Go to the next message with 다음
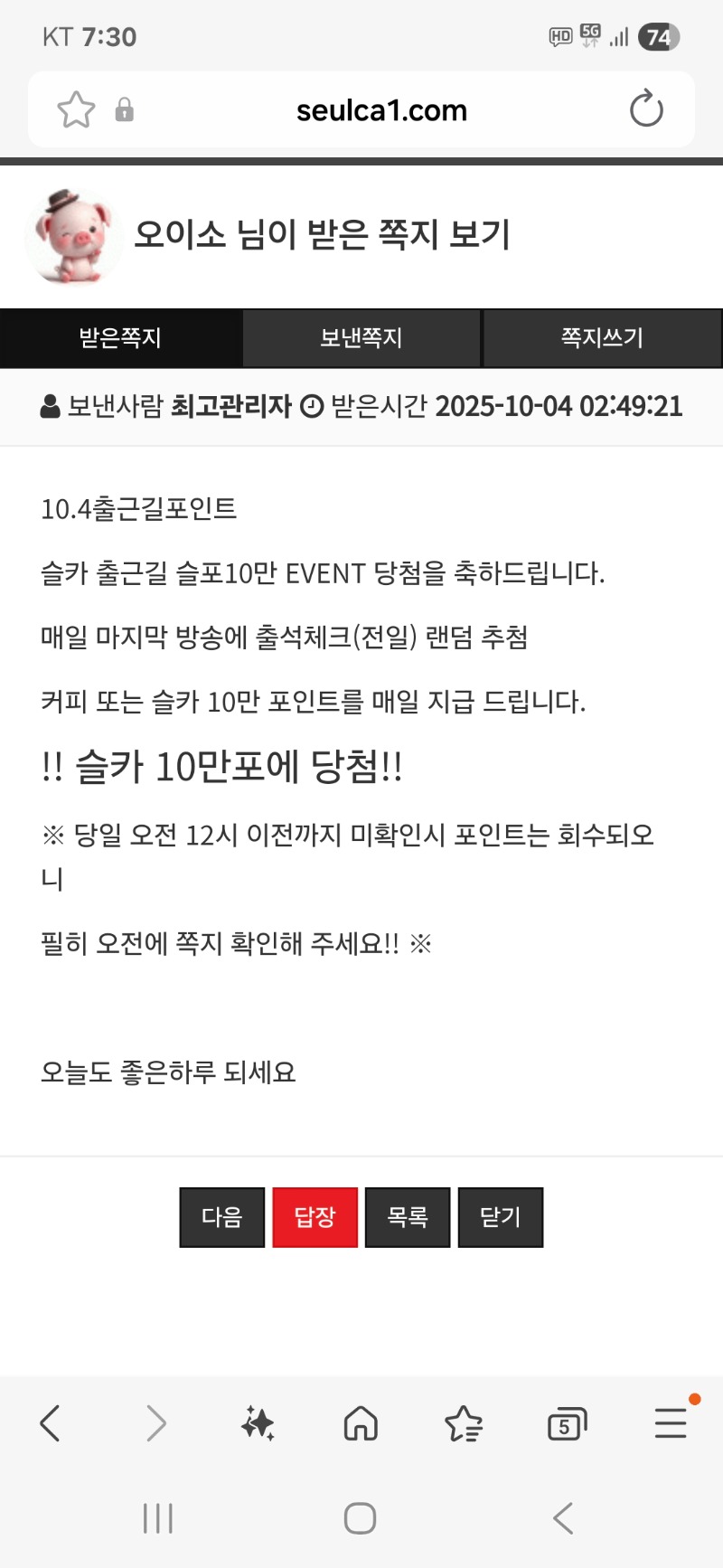Image resolution: width=723 pixels, height=1568 pixels. click(222, 1217)
